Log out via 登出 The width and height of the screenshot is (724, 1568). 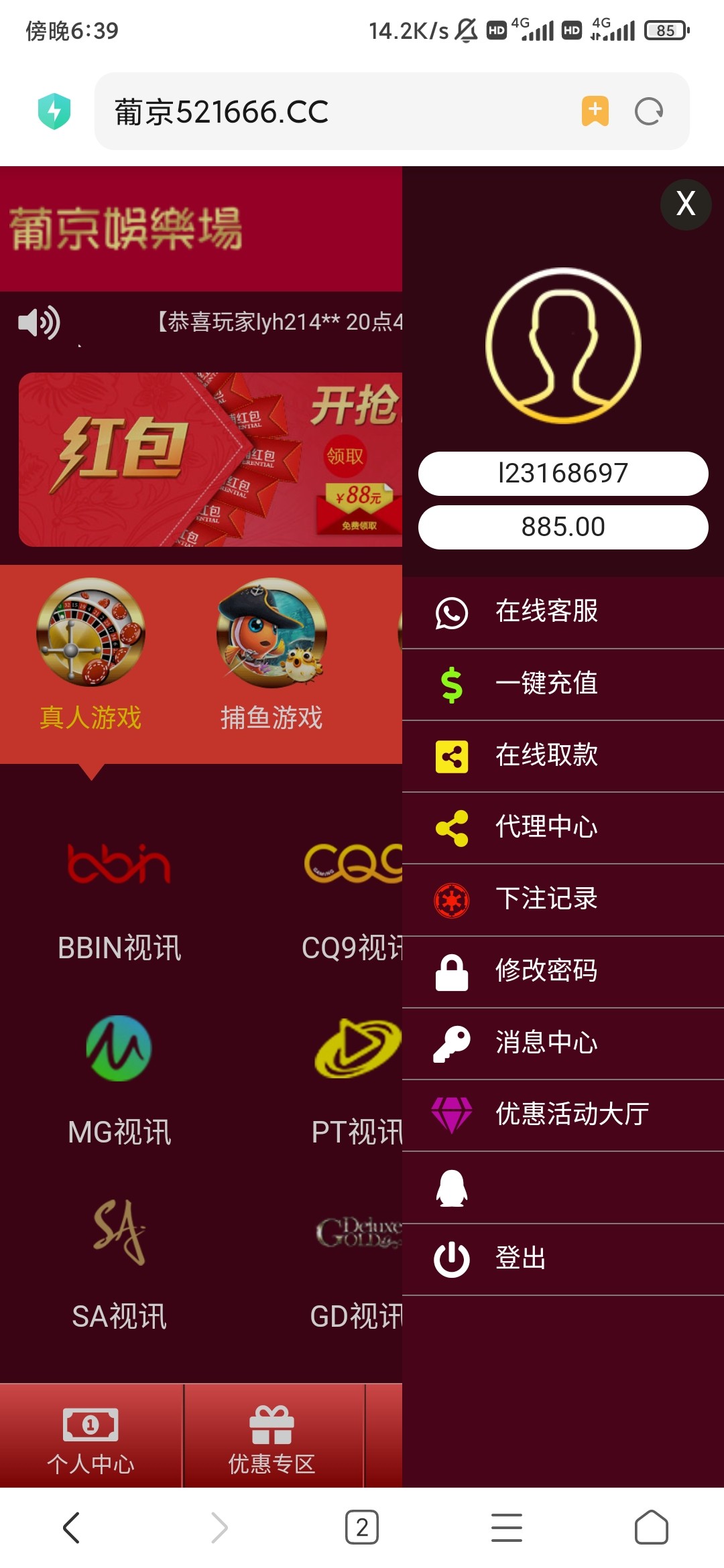pos(520,1259)
